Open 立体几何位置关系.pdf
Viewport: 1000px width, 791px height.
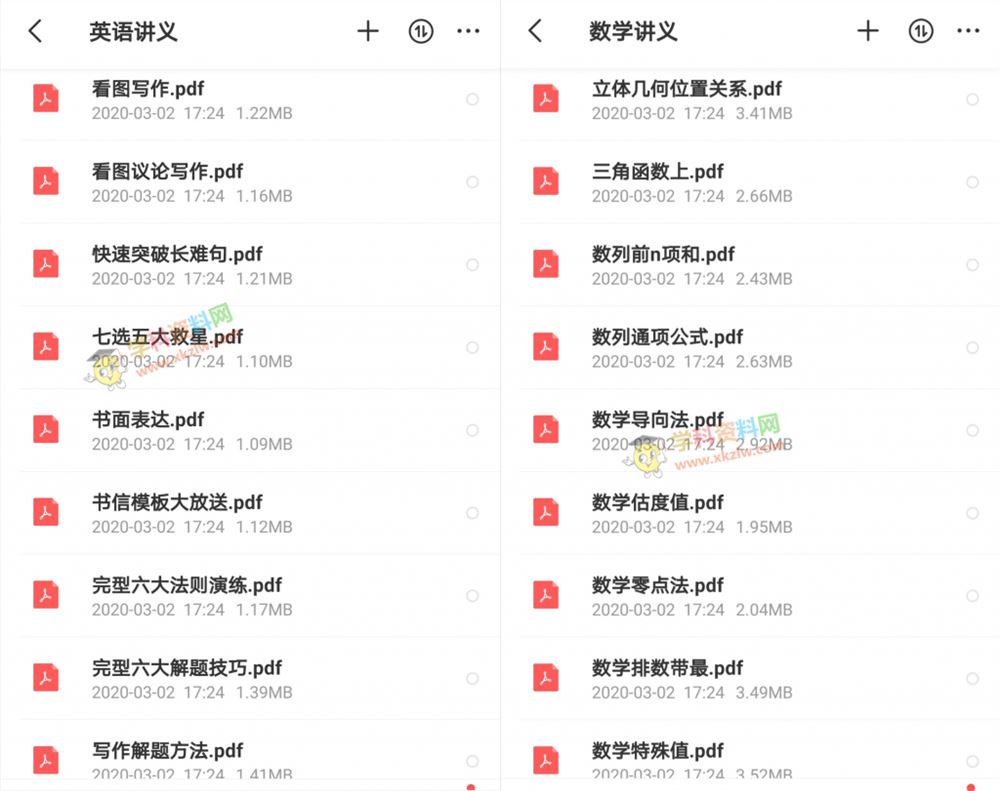point(687,89)
